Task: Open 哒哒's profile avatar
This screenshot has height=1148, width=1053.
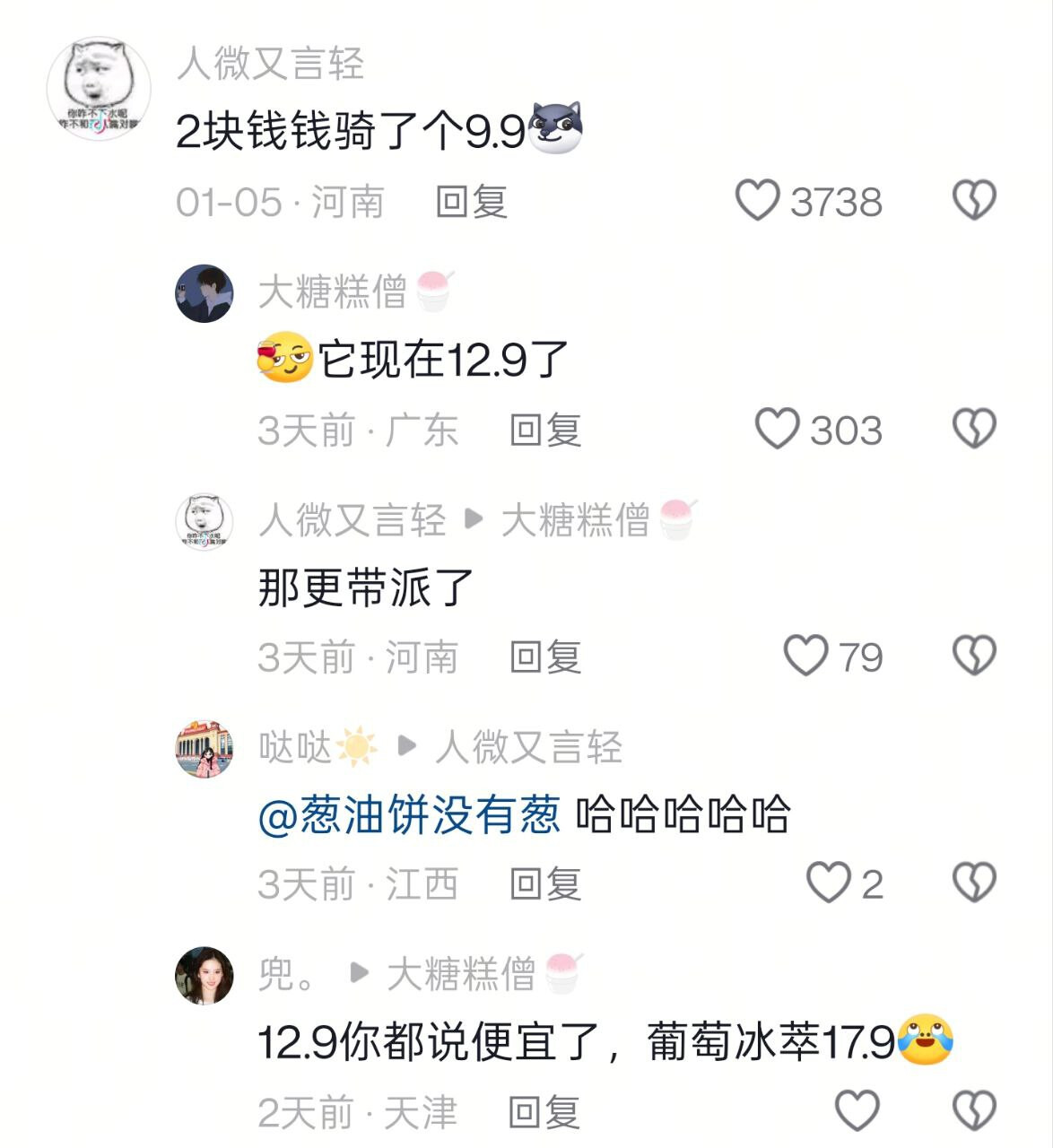Action: click(205, 748)
